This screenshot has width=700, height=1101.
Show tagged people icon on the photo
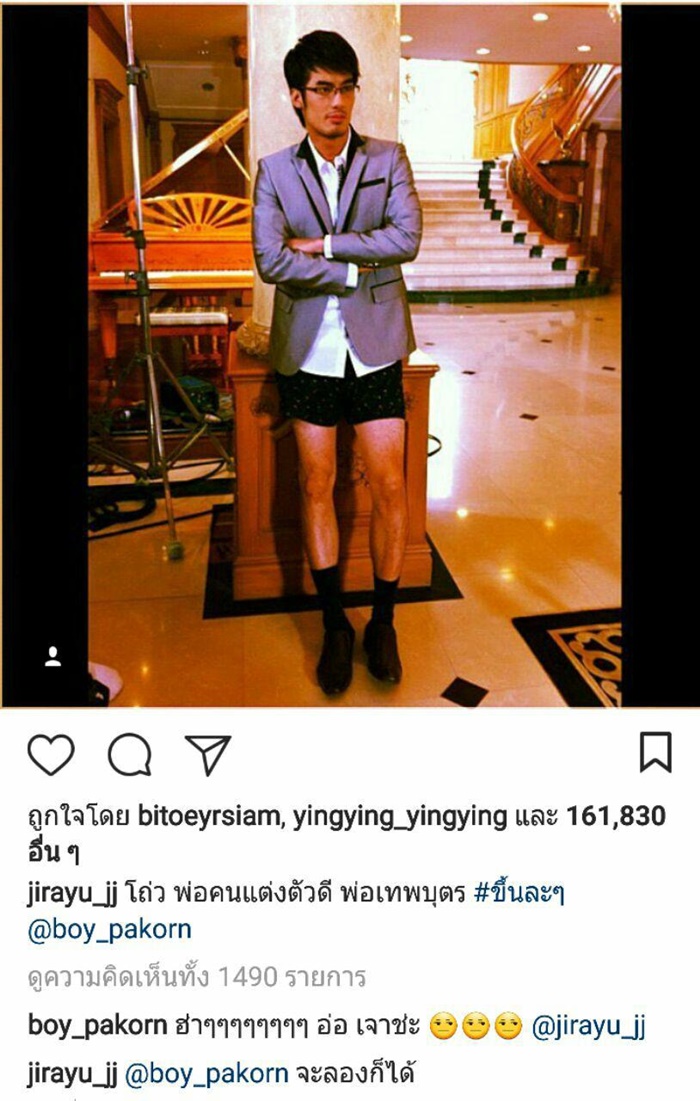tap(53, 656)
